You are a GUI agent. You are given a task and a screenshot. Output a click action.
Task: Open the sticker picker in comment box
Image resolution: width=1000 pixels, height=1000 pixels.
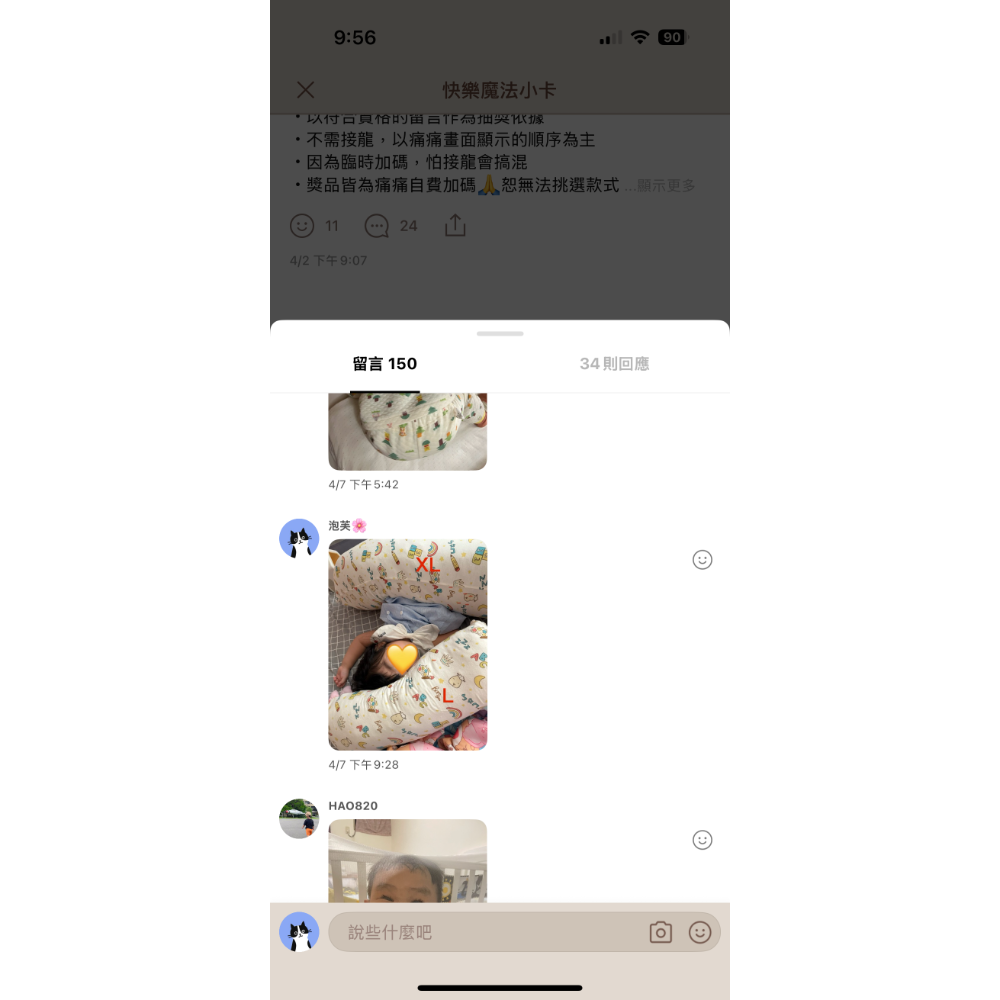pyautogui.click(x=700, y=932)
